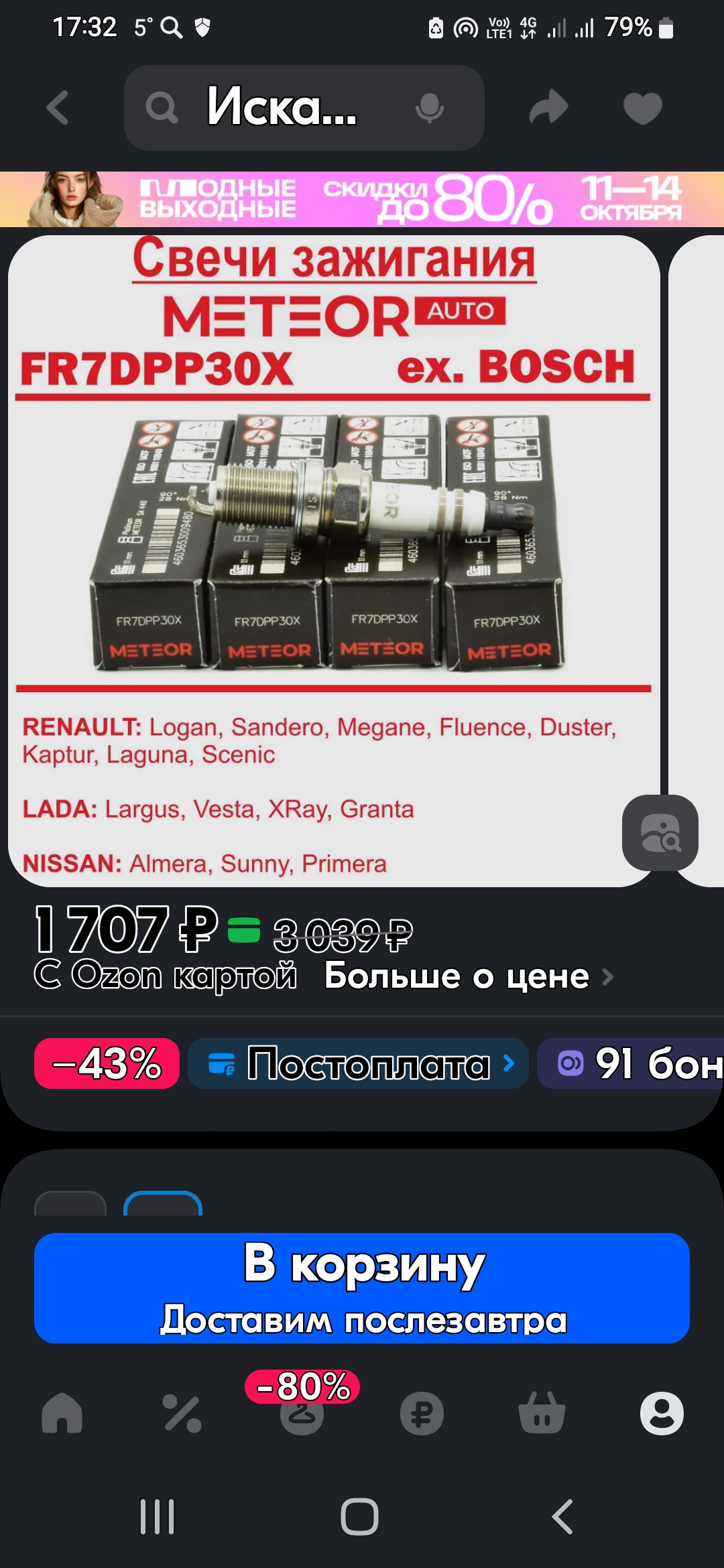724x1568 pixels.
Task: Open the system recent apps button
Action: point(157,1516)
